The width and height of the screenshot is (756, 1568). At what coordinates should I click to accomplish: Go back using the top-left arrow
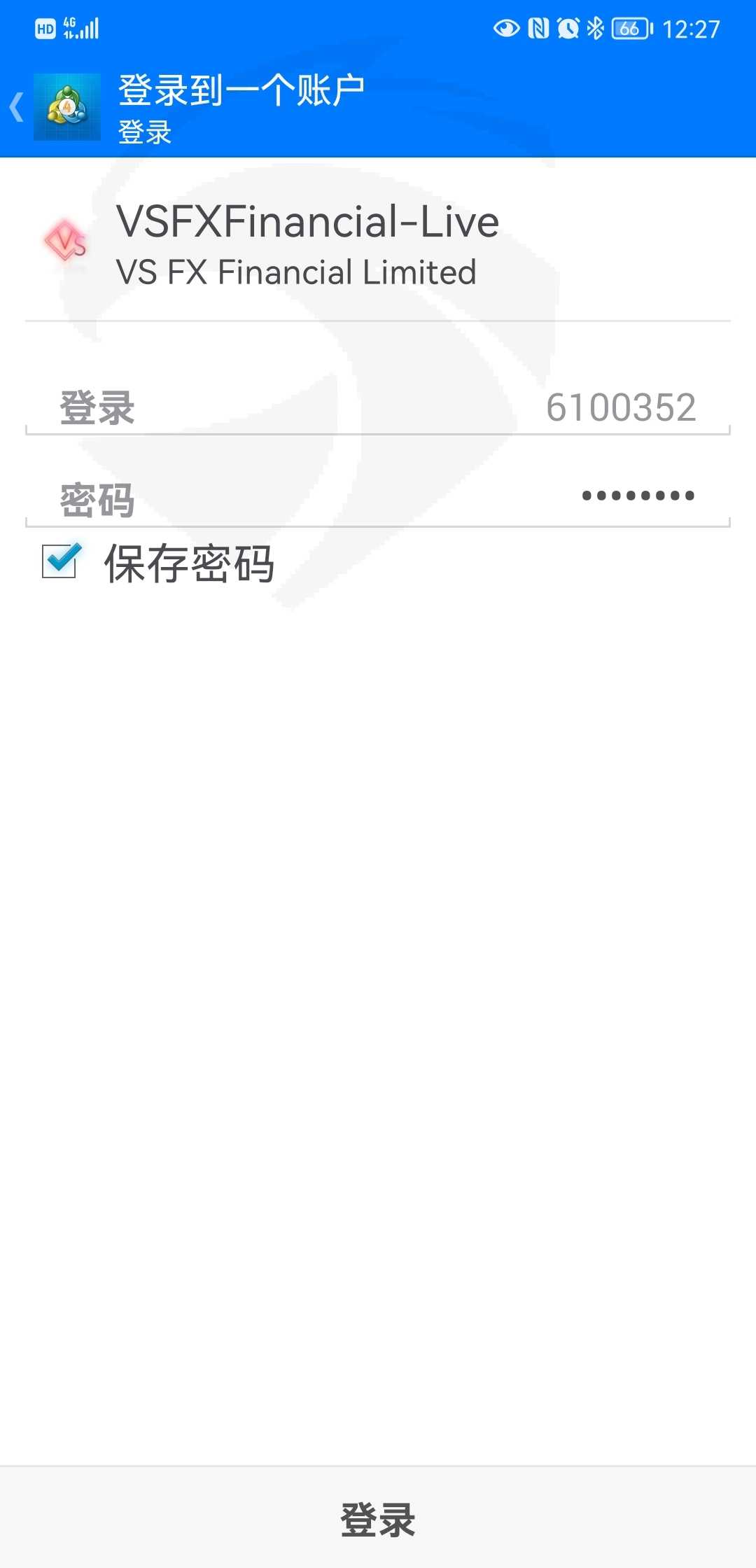[x=17, y=107]
